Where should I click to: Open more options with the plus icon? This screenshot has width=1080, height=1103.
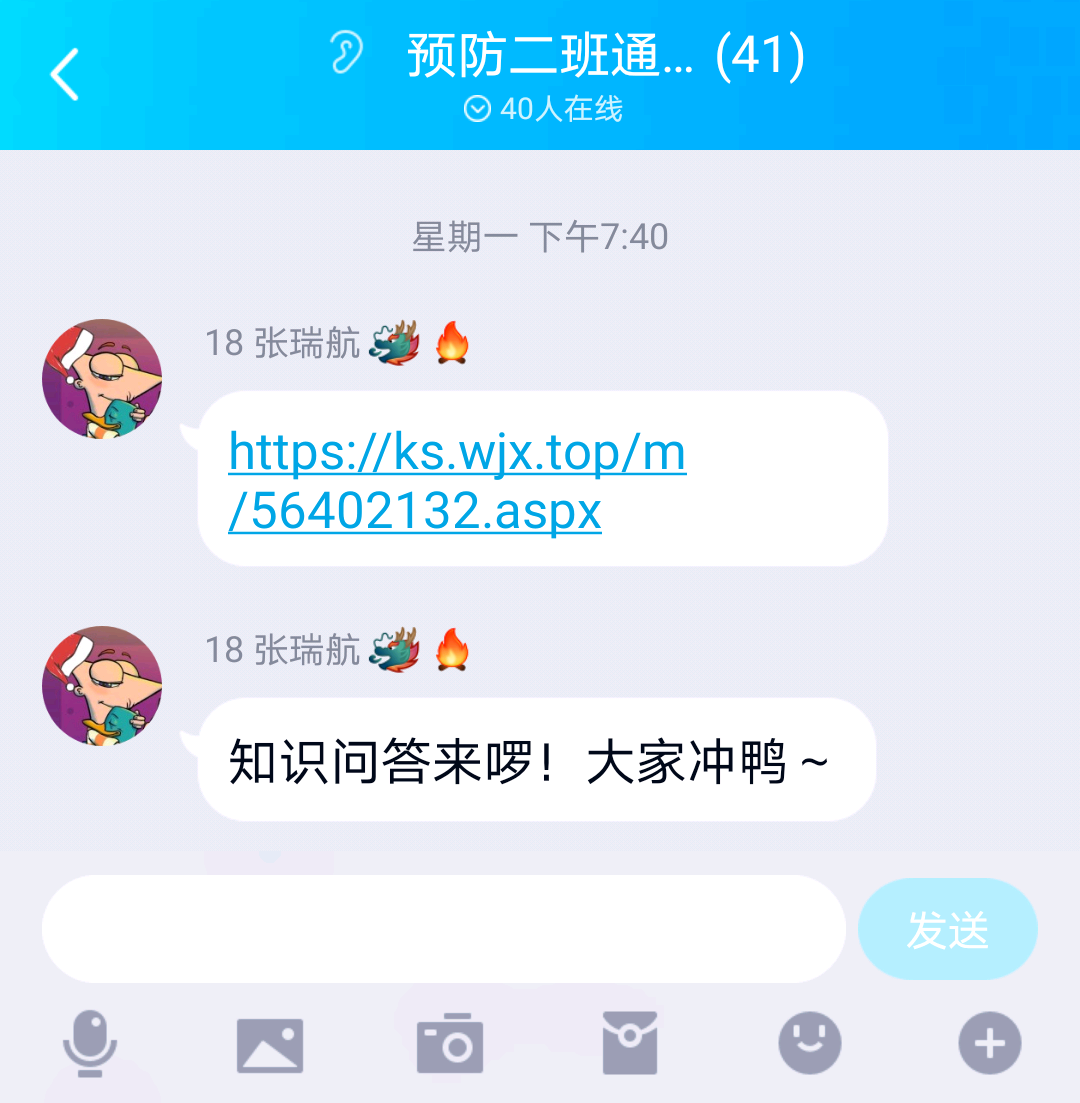click(989, 1043)
